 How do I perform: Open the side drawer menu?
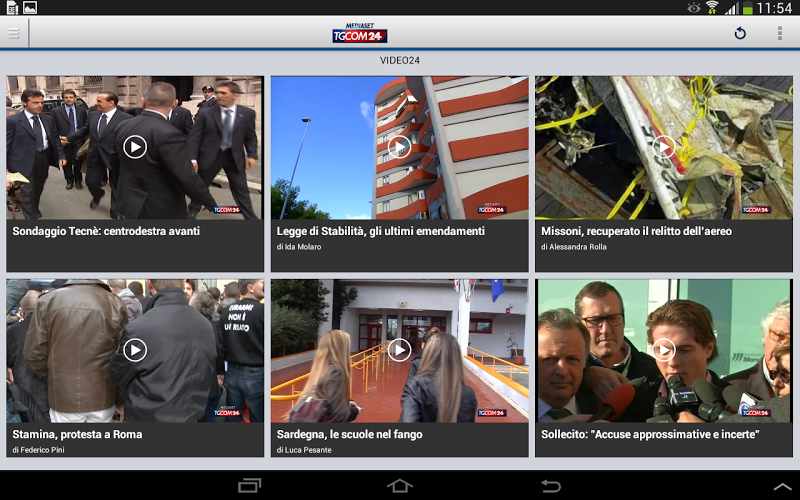[x=14, y=33]
